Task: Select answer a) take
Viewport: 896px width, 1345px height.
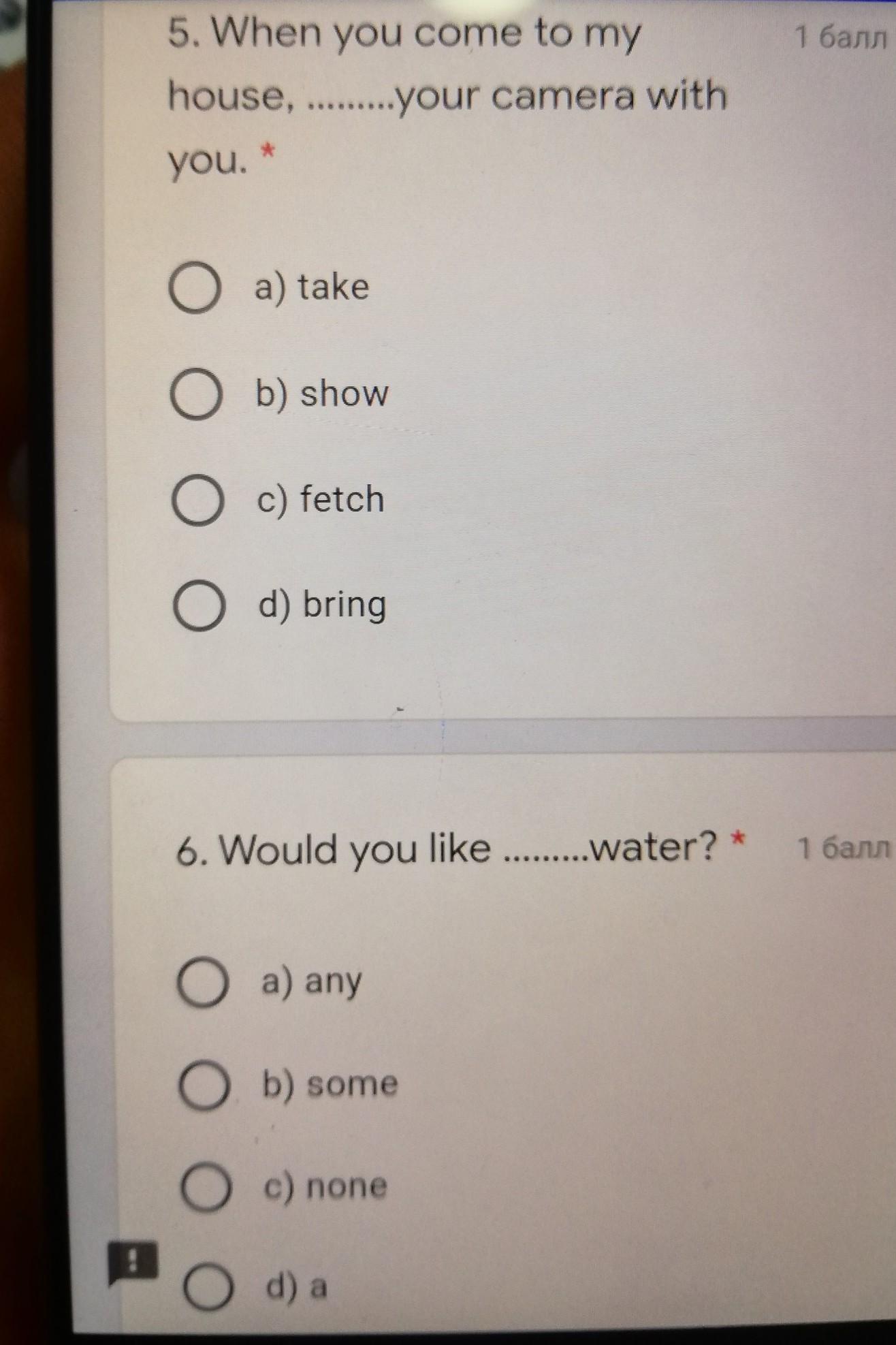Action: 195,287
